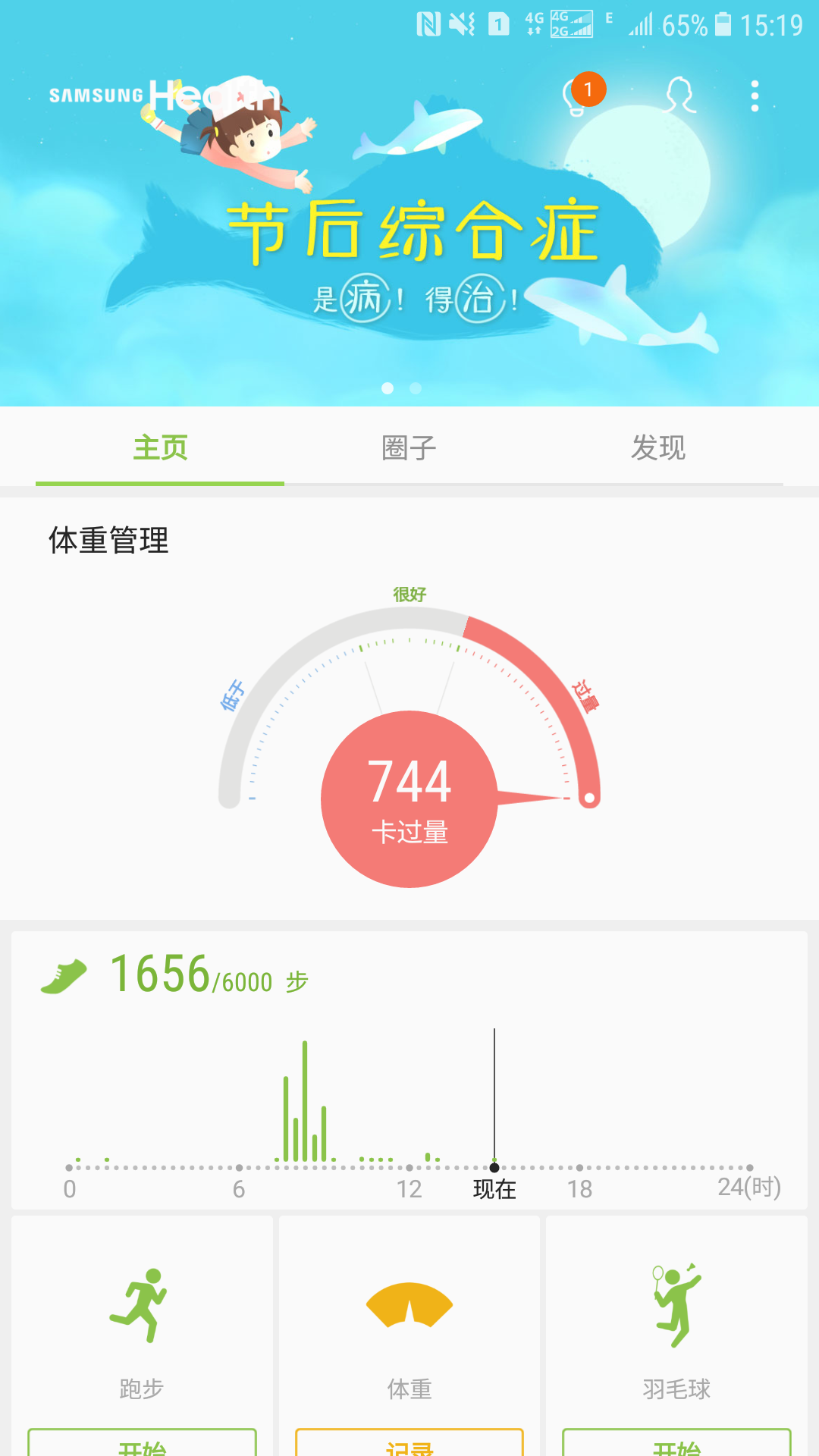Switch to the 主页 tab
819x1456 pixels.
point(160,447)
